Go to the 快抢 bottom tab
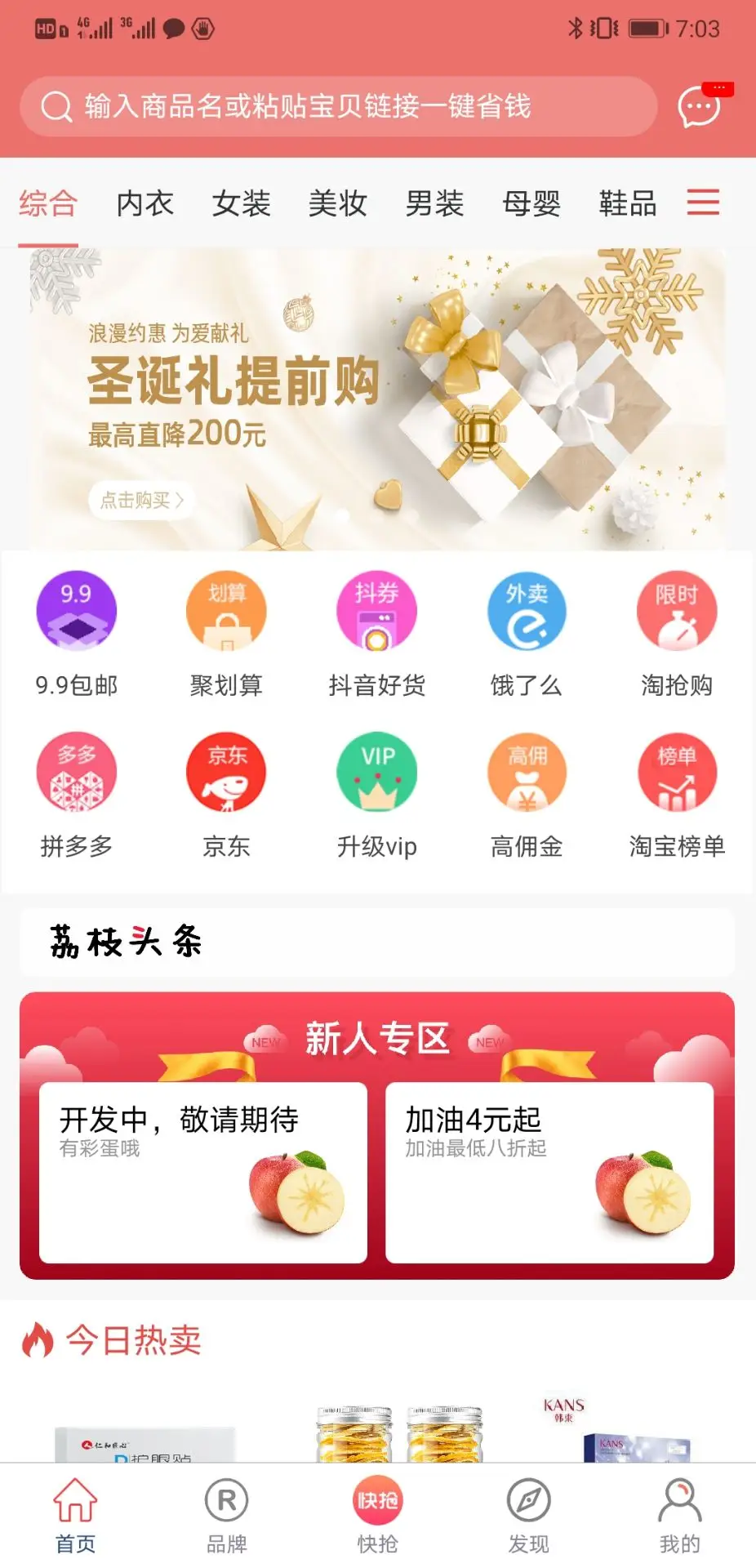756x1568 pixels. click(x=377, y=1516)
